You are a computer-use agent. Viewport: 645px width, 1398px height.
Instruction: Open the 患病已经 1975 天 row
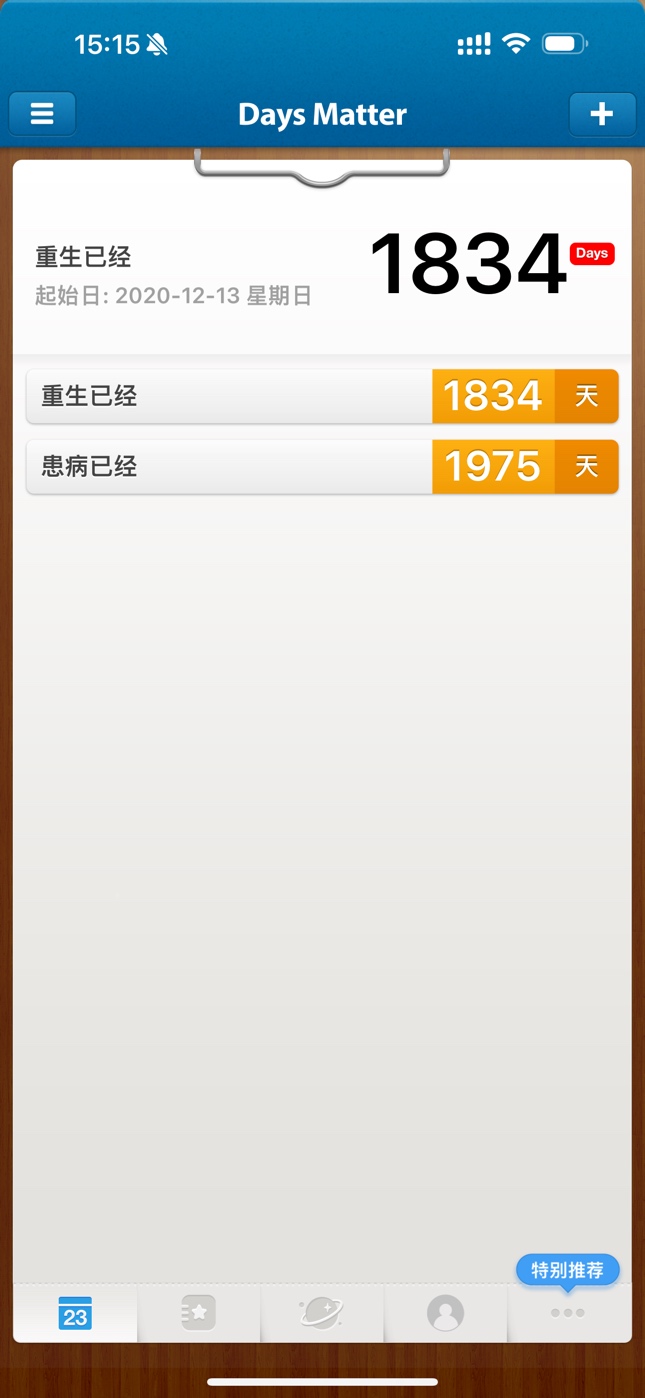(x=322, y=466)
